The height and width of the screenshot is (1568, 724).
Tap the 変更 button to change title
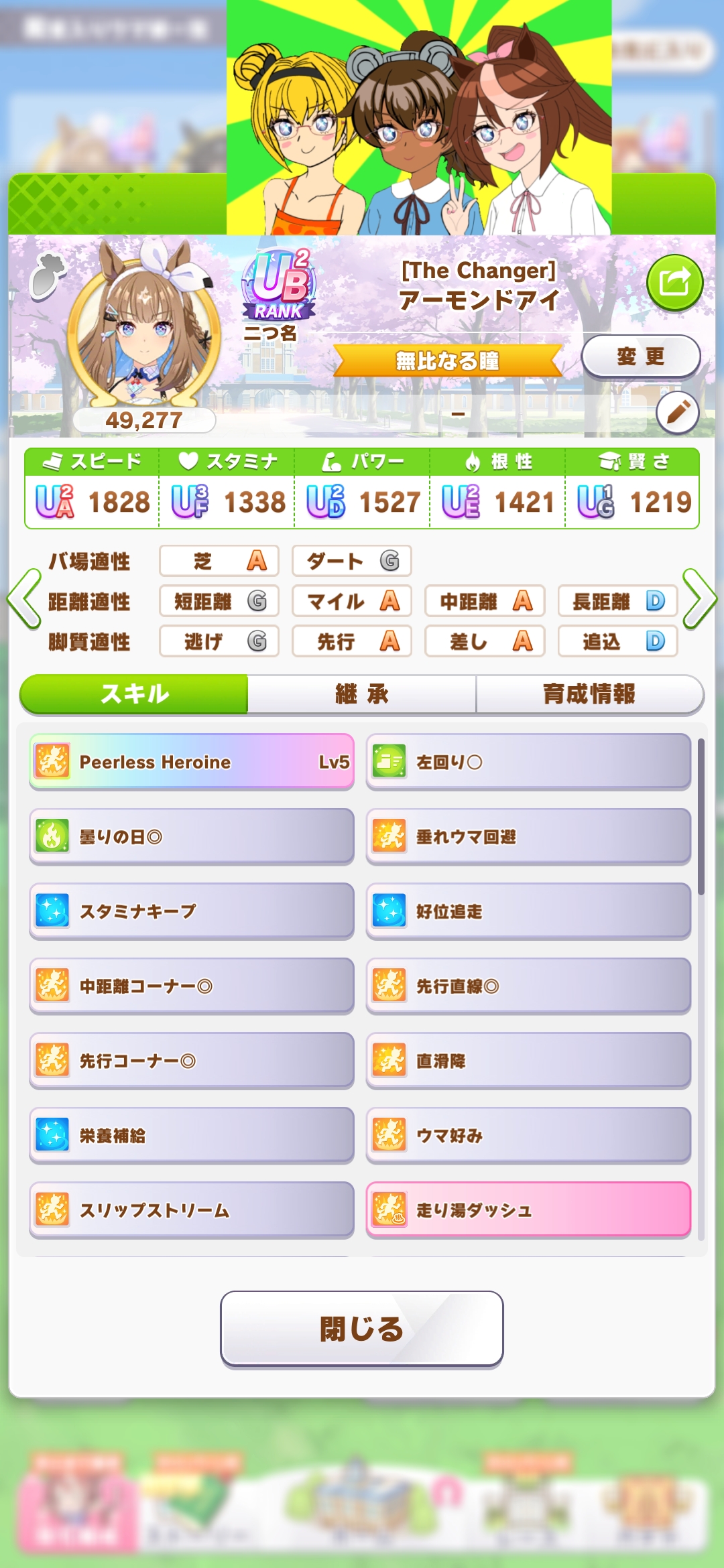(640, 356)
